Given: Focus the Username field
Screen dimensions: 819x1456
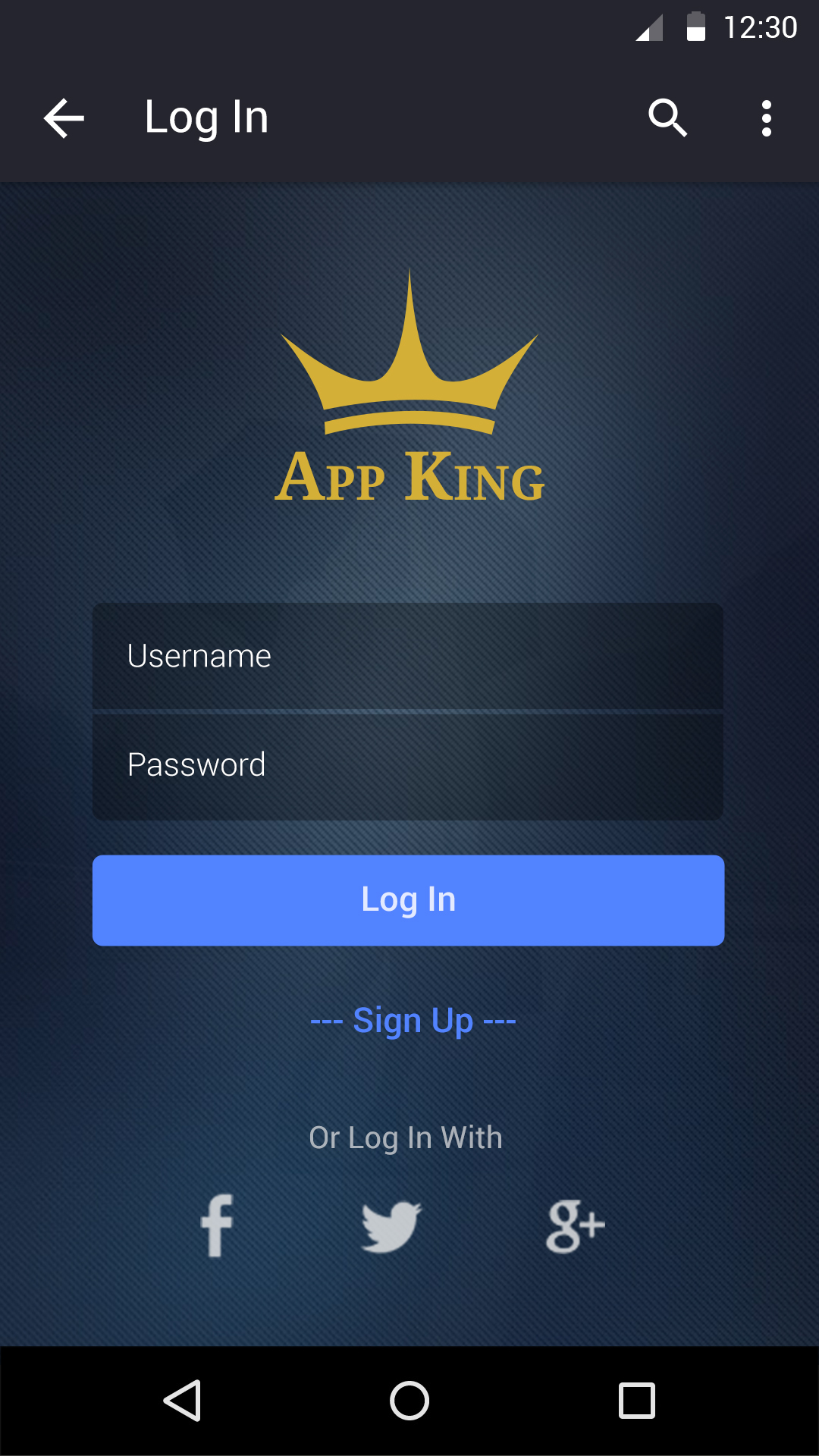Looking at the screenshot, I should click(x=408, y=656).
